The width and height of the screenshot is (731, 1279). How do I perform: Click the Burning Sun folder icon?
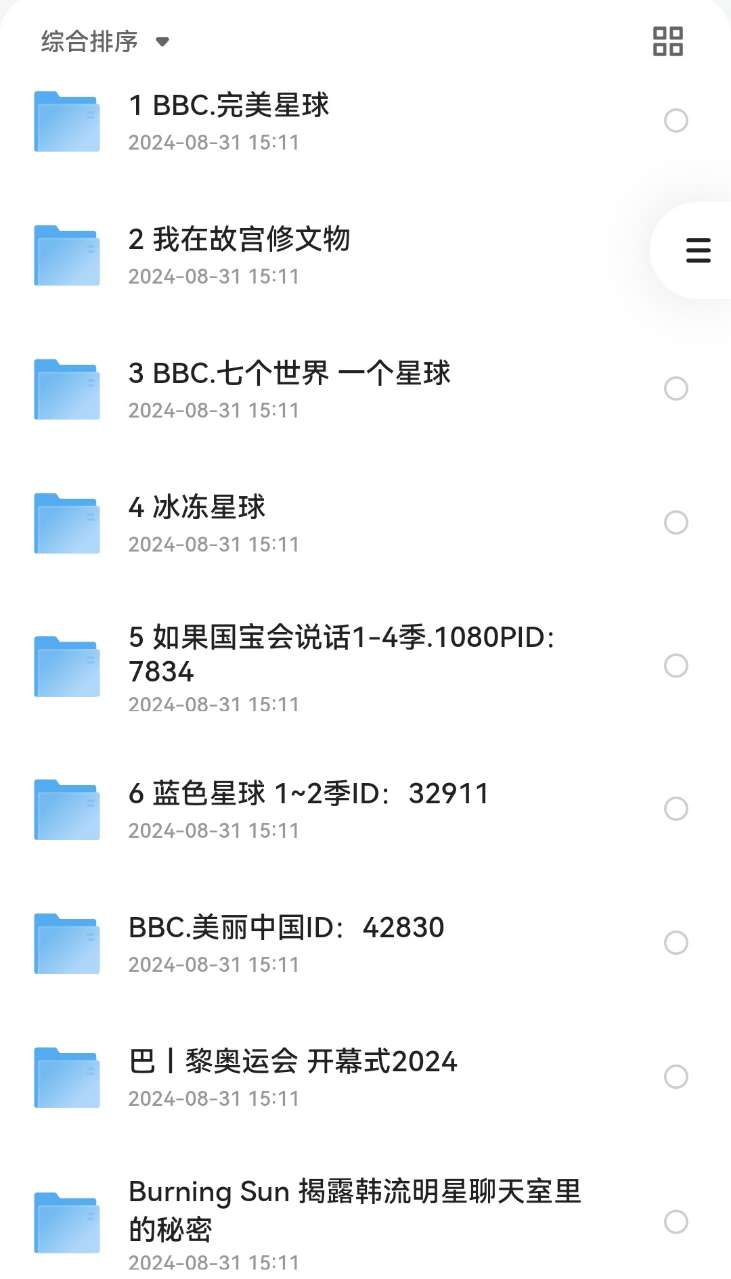point(66,1222)
